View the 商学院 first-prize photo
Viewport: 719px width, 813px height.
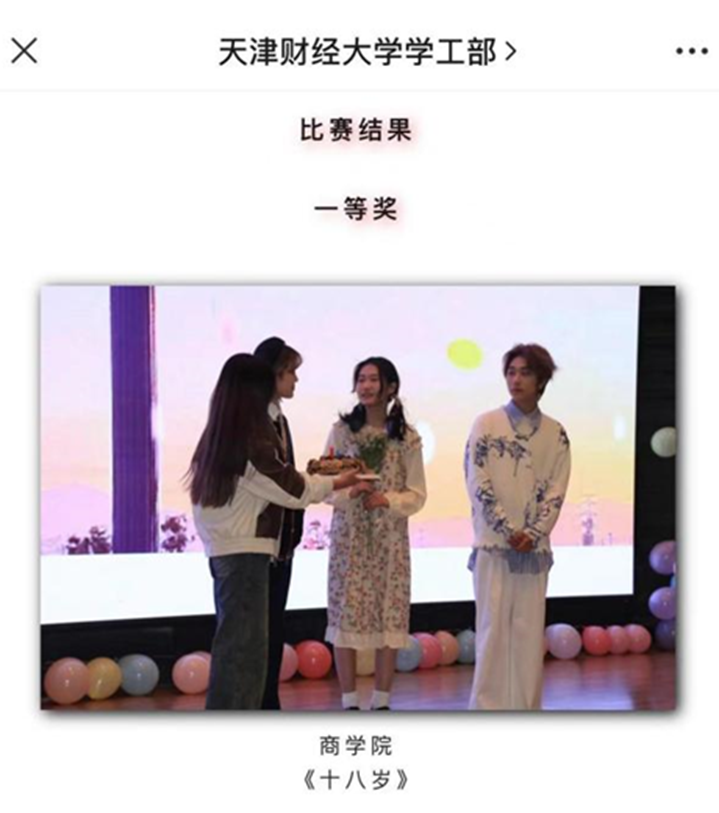(x=357, y=497)
